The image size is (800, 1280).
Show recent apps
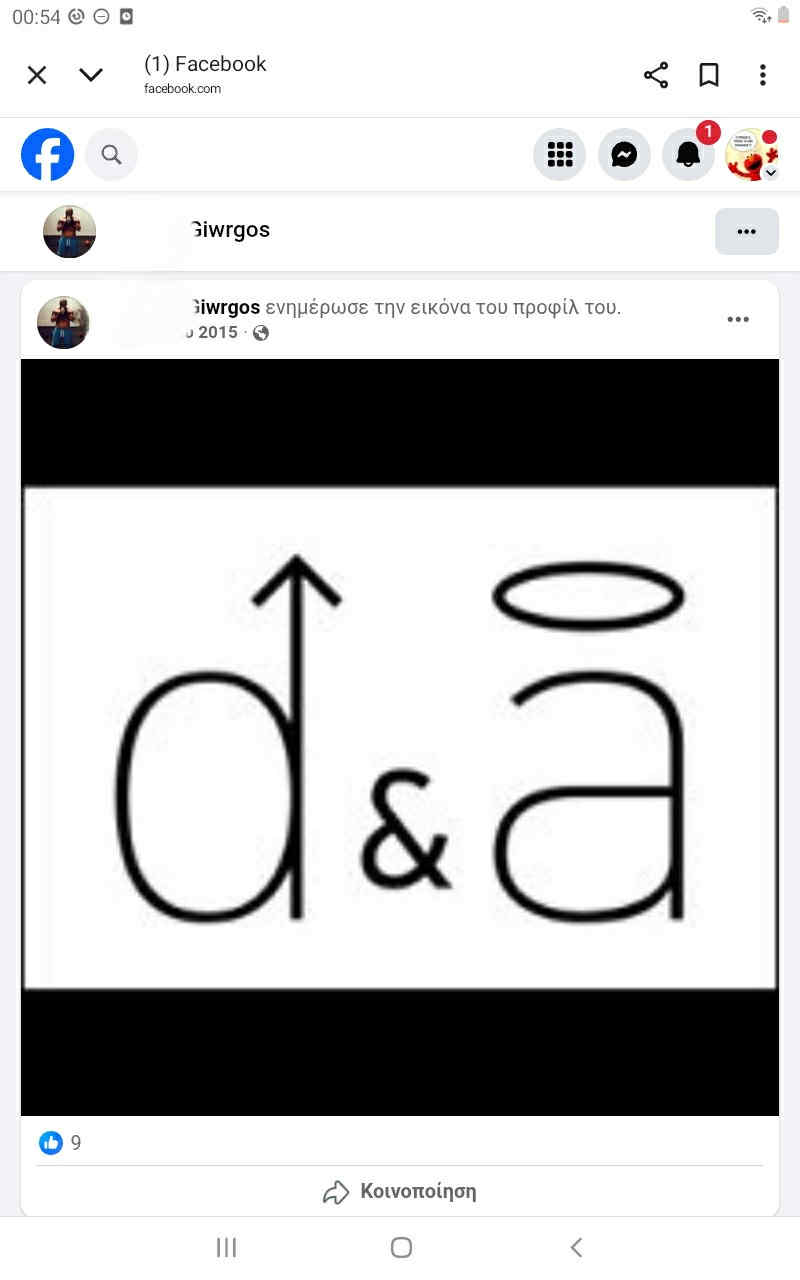coord(226,1247)
